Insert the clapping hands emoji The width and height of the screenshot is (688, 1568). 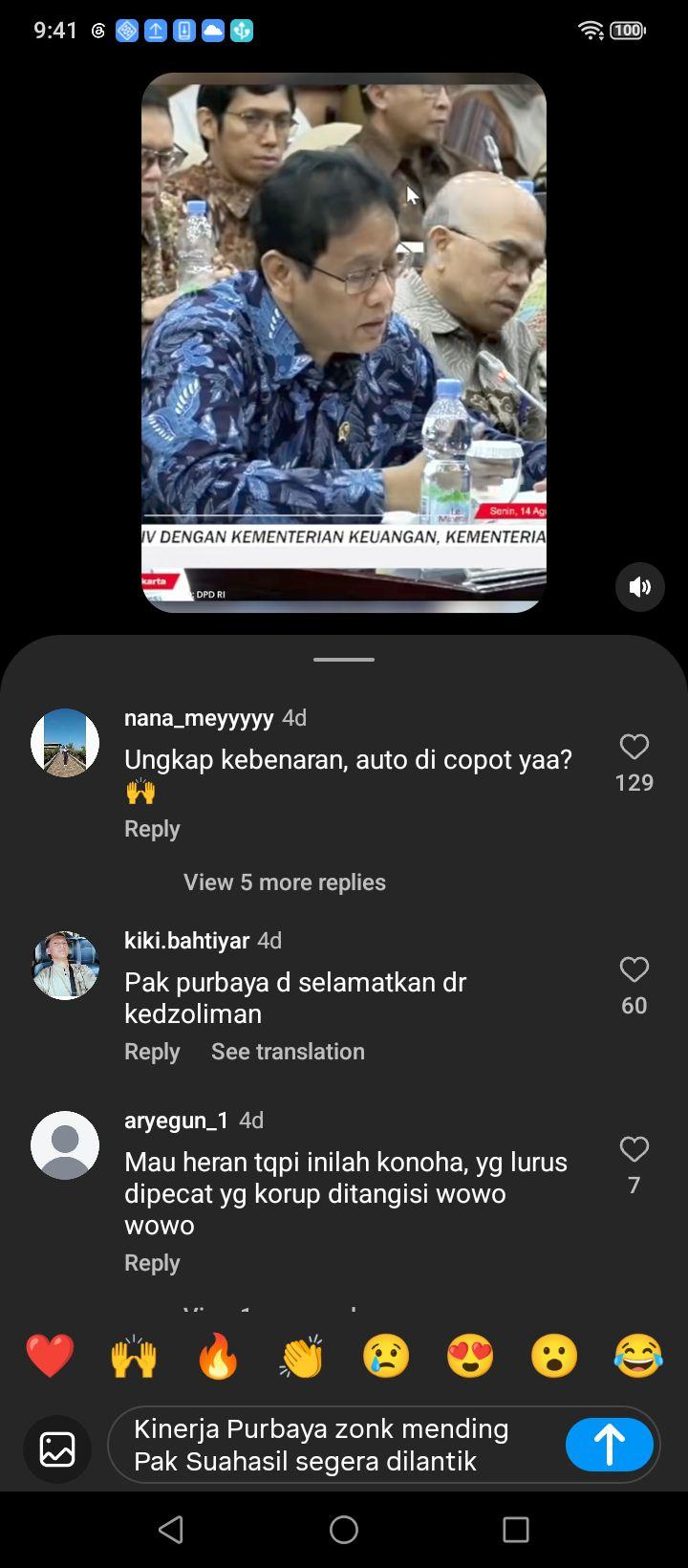pyautogui.click(x=302, y=1356)
